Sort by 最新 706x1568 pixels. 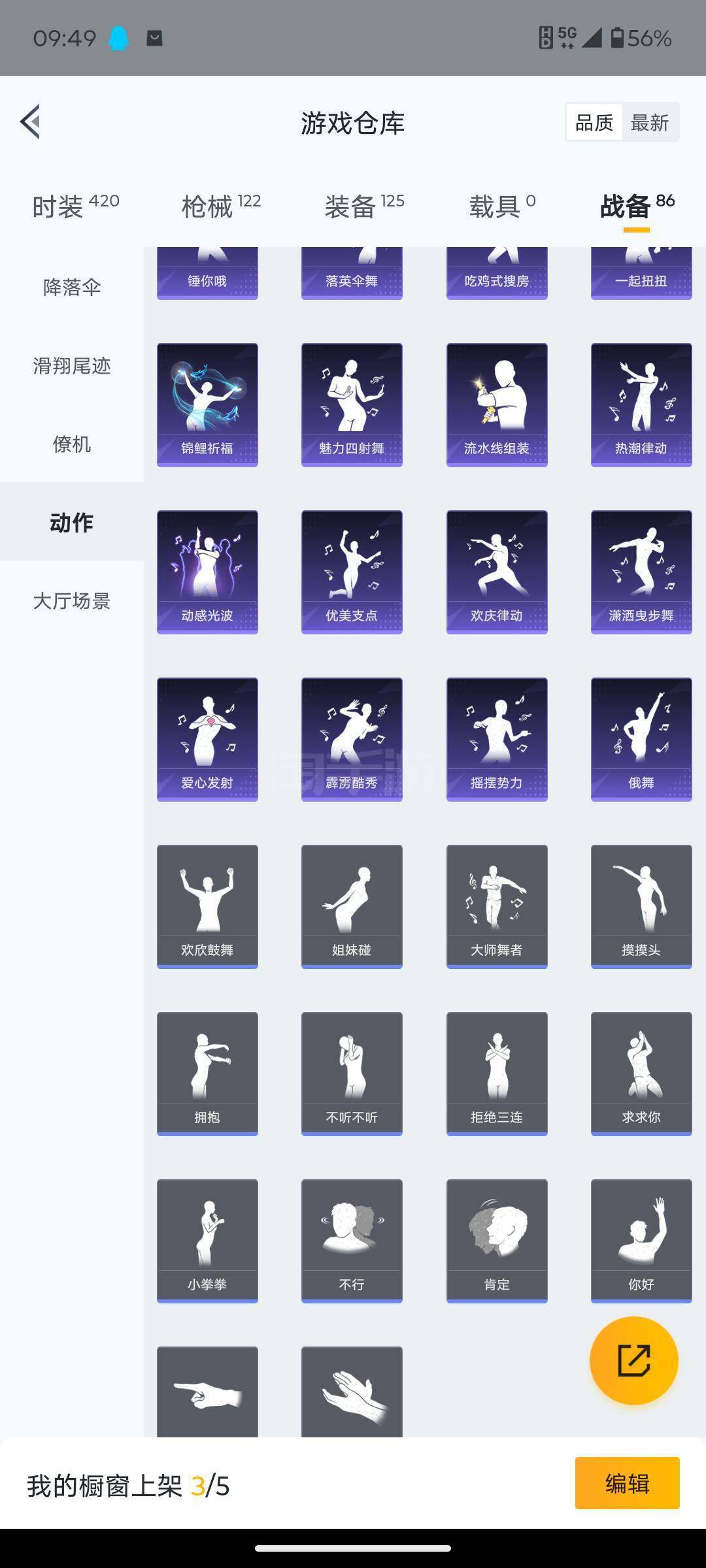(649, 122)
